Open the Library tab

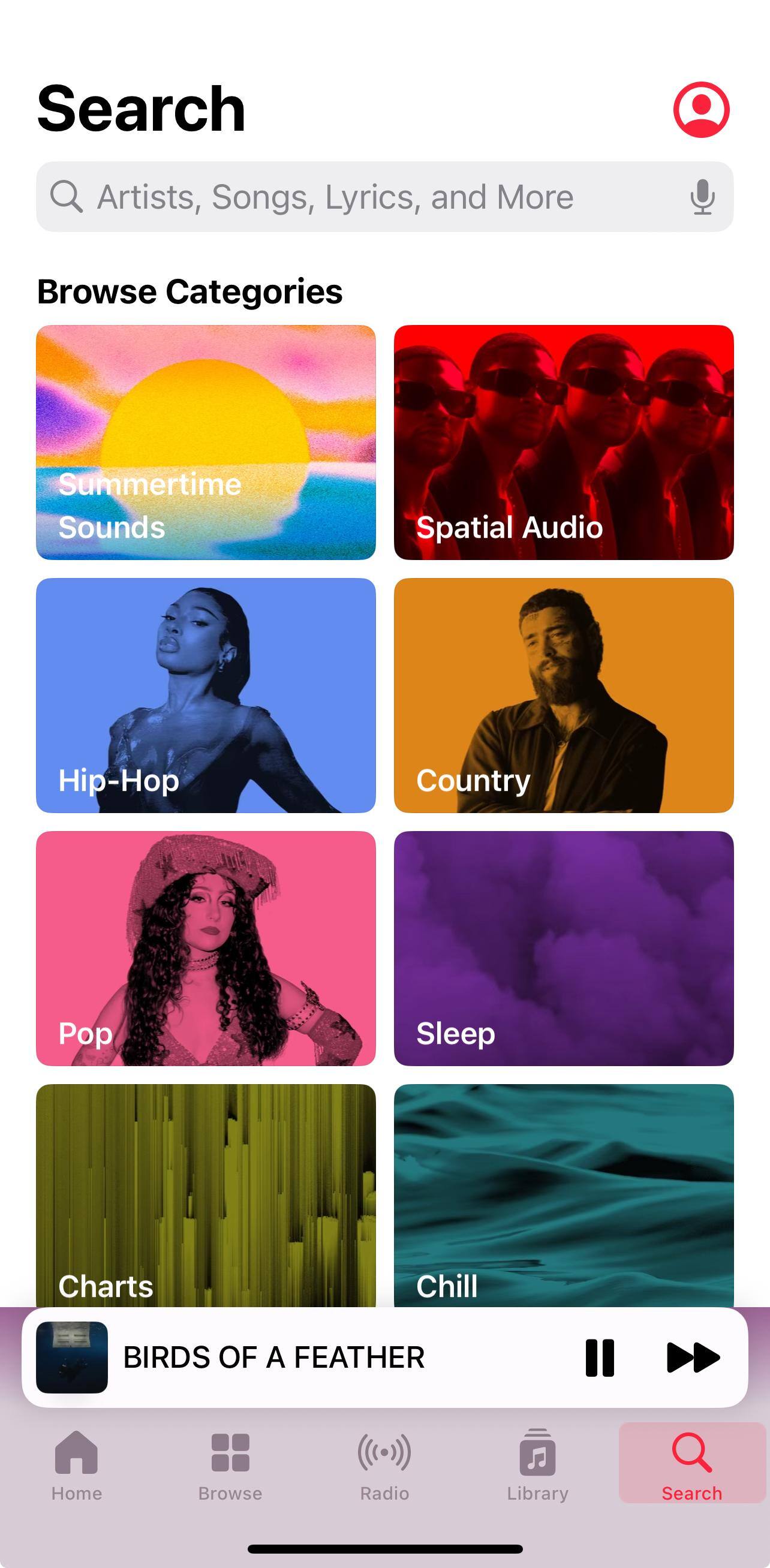coord(537,1464)
